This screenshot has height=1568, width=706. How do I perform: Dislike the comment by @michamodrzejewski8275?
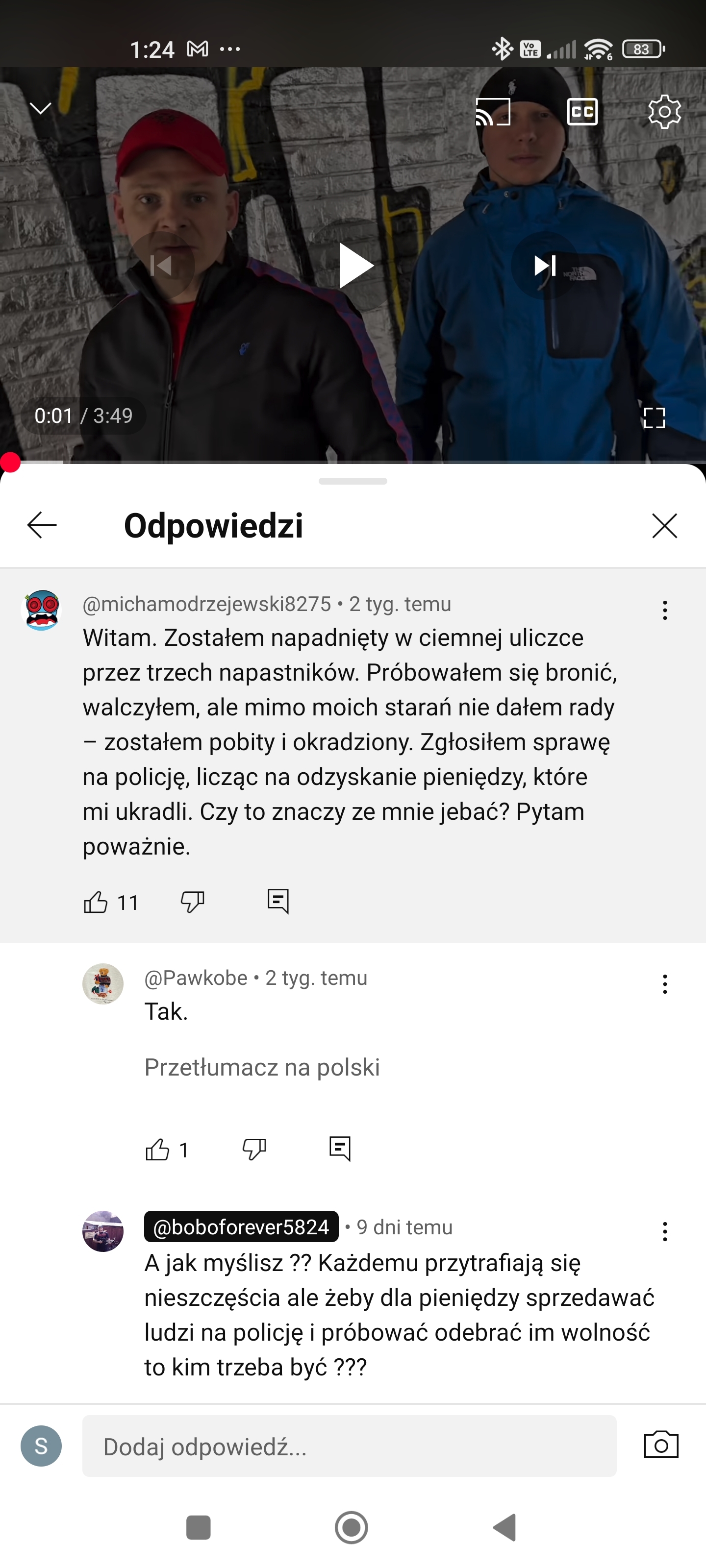pyautogui.click(x=193, y=902)
